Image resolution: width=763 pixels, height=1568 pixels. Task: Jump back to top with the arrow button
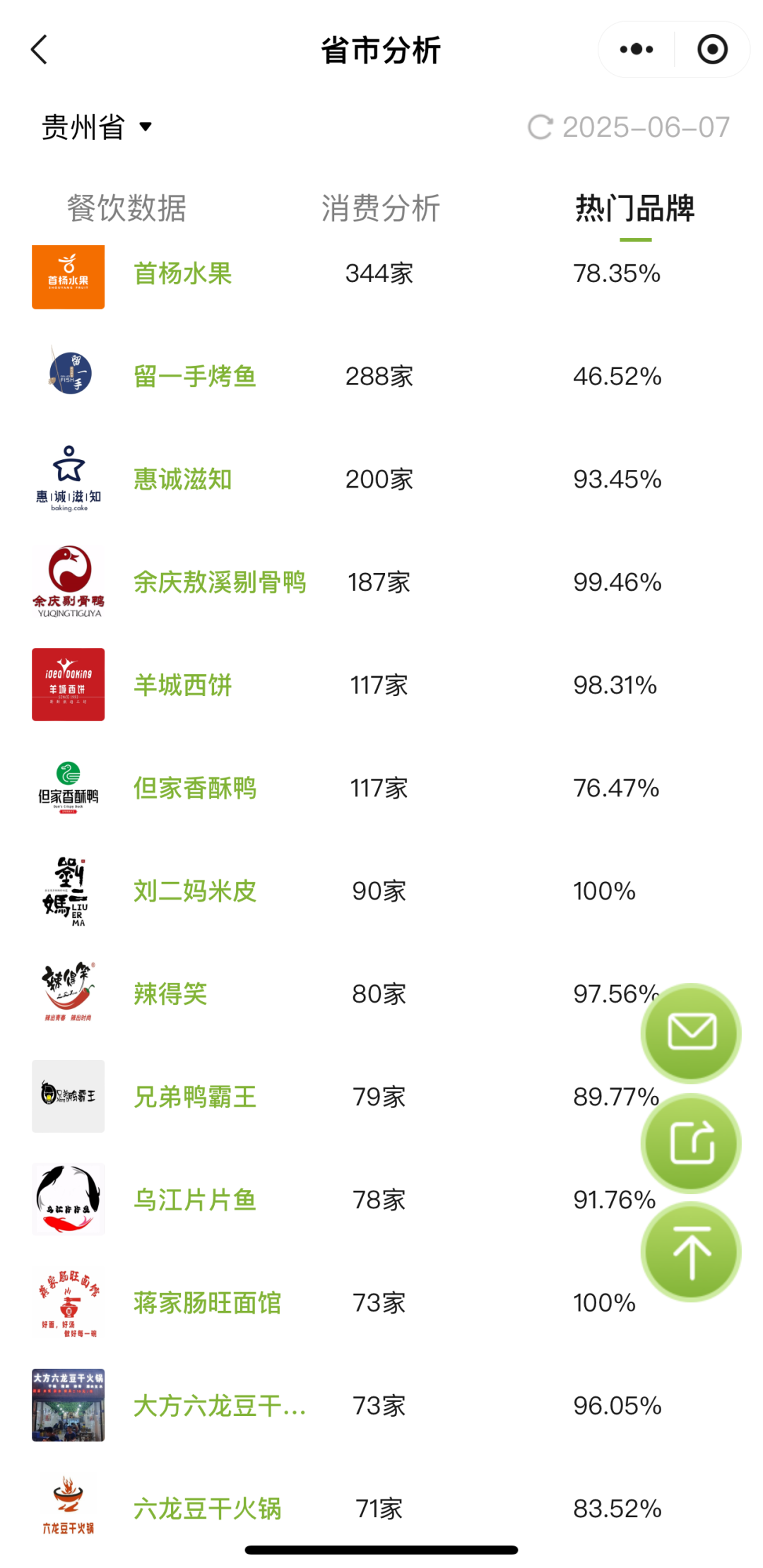tap(691, 1252)
